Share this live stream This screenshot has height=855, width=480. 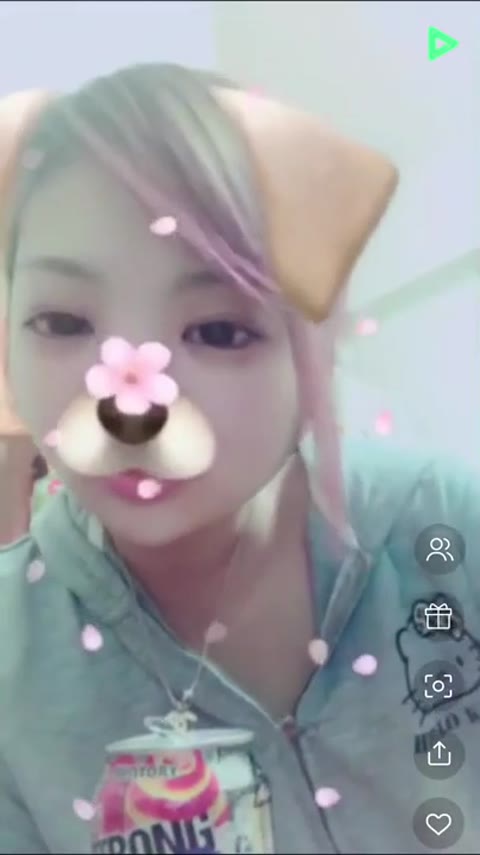439,754
